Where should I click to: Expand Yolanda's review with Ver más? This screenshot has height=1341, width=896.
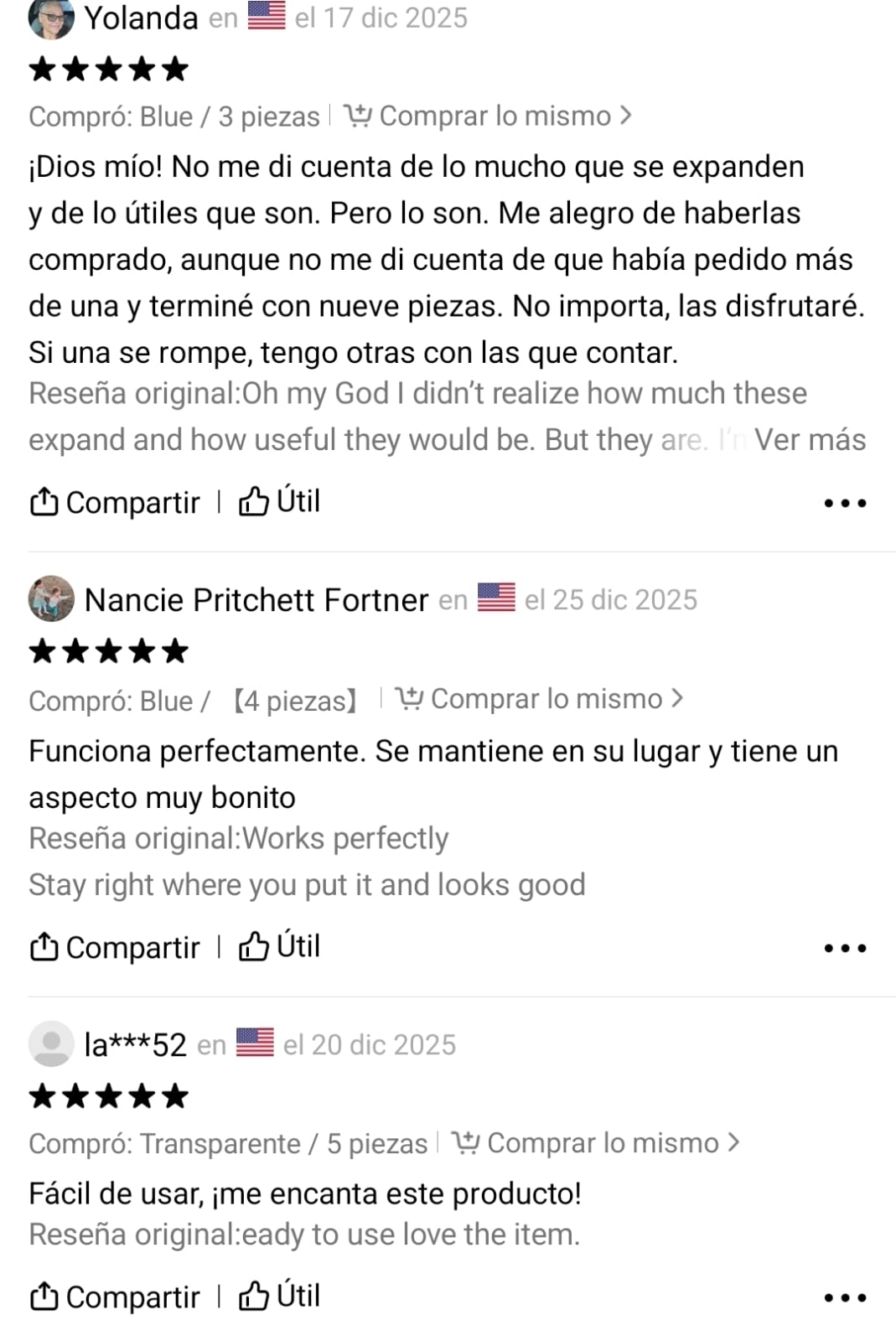[x=810, y=440]
